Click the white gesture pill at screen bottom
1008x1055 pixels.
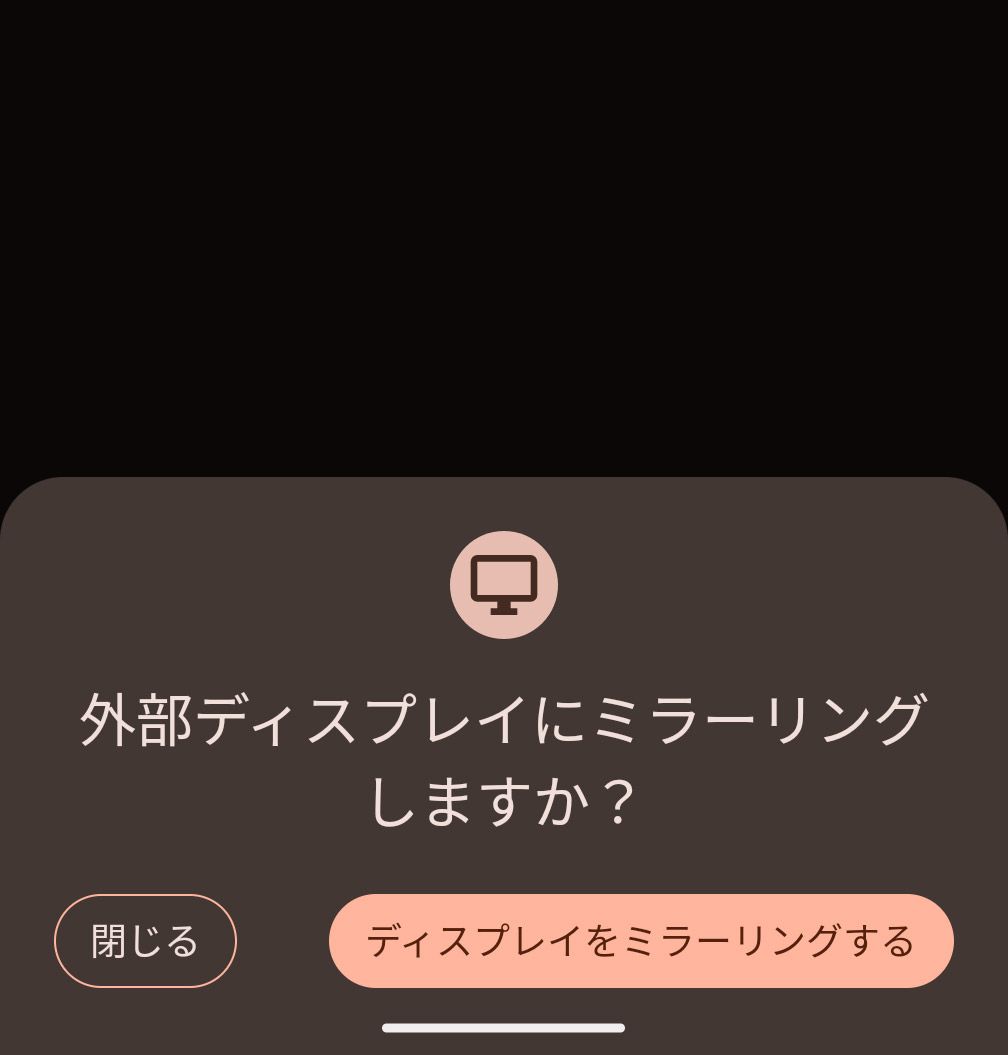point(504,1026)
